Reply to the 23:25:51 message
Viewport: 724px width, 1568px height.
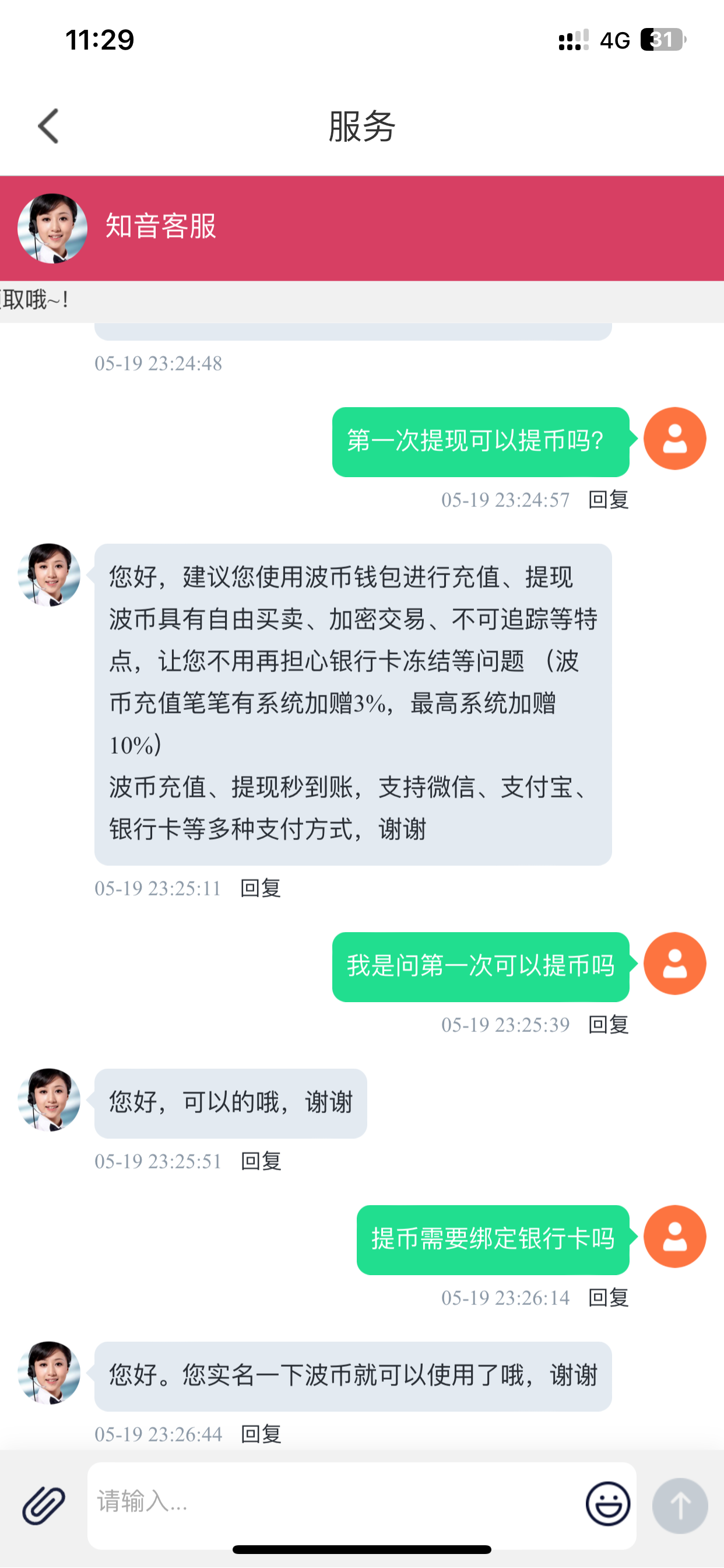[261, 1161]
